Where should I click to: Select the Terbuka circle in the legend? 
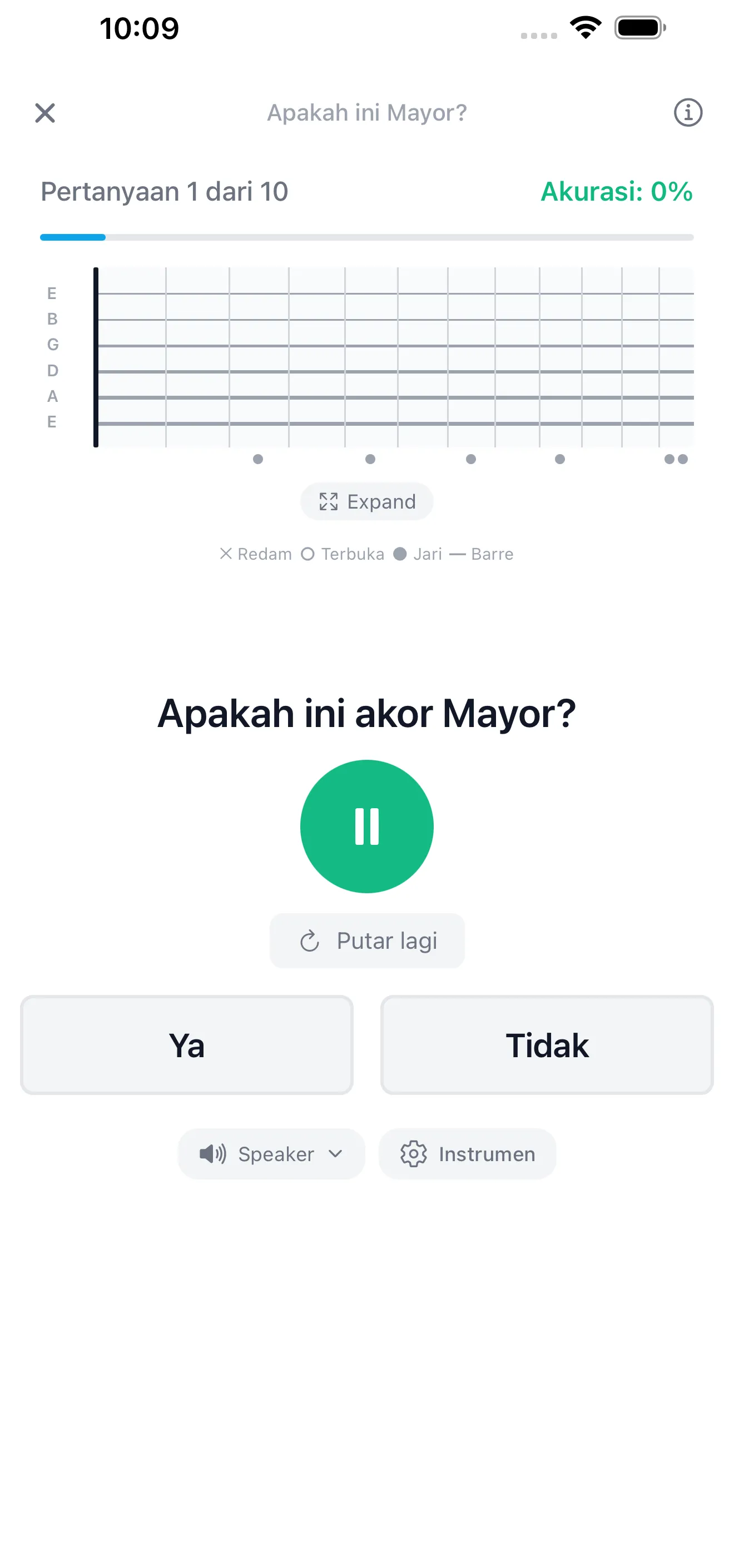[x=308, y=554]
